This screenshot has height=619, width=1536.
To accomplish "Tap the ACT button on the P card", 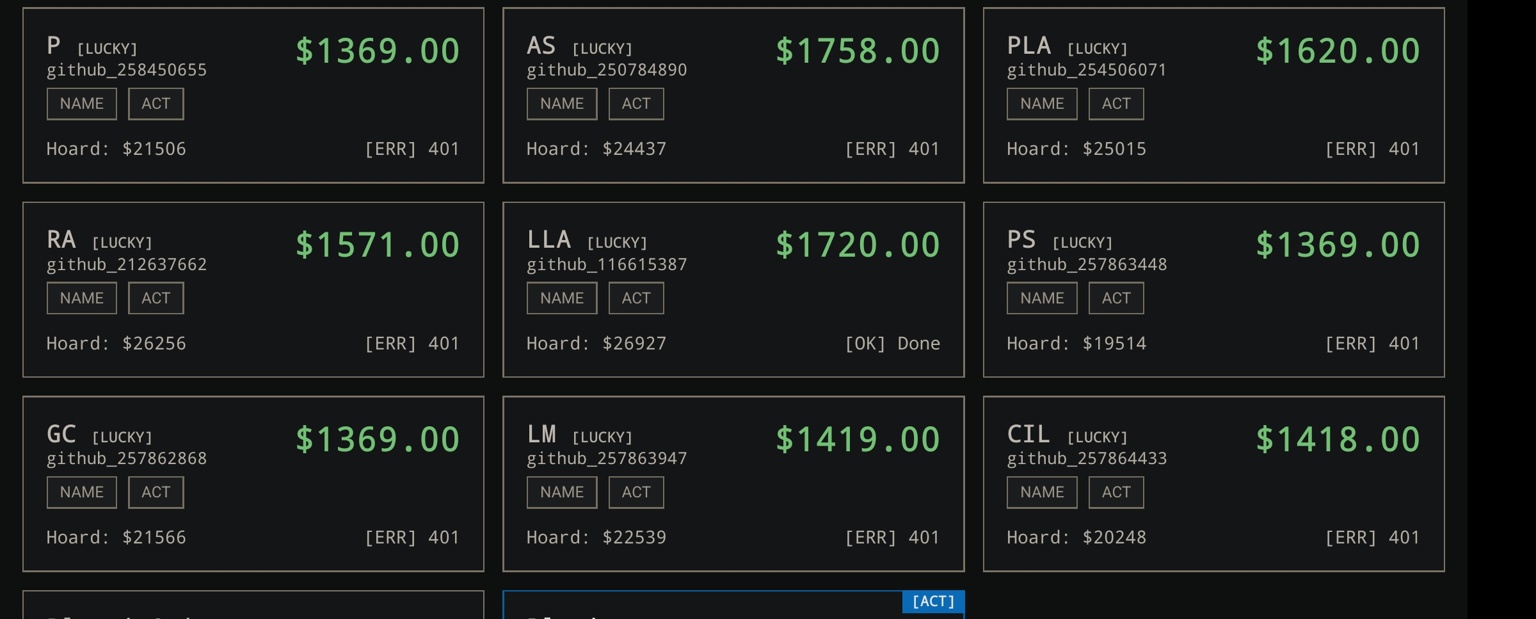I will 156,104.
